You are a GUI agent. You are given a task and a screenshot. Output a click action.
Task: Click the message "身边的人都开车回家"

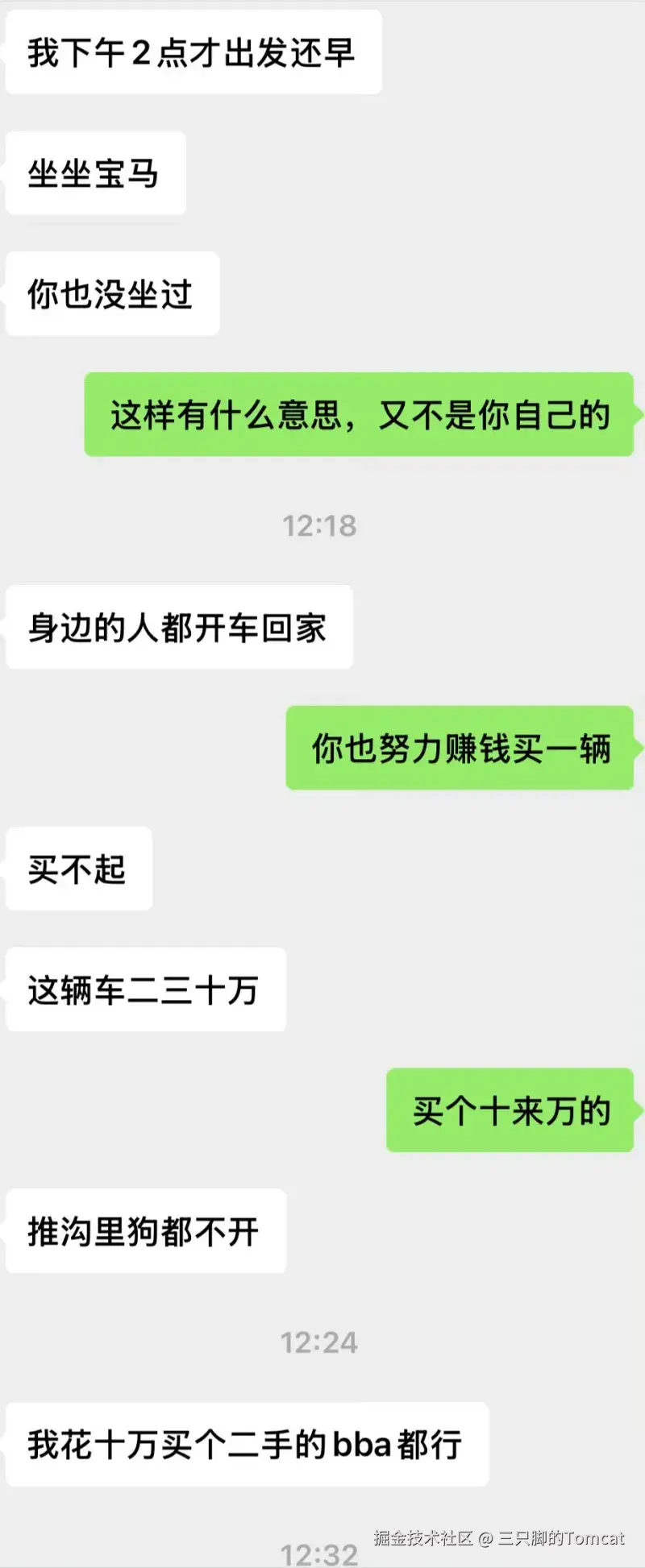pos(178,628)
